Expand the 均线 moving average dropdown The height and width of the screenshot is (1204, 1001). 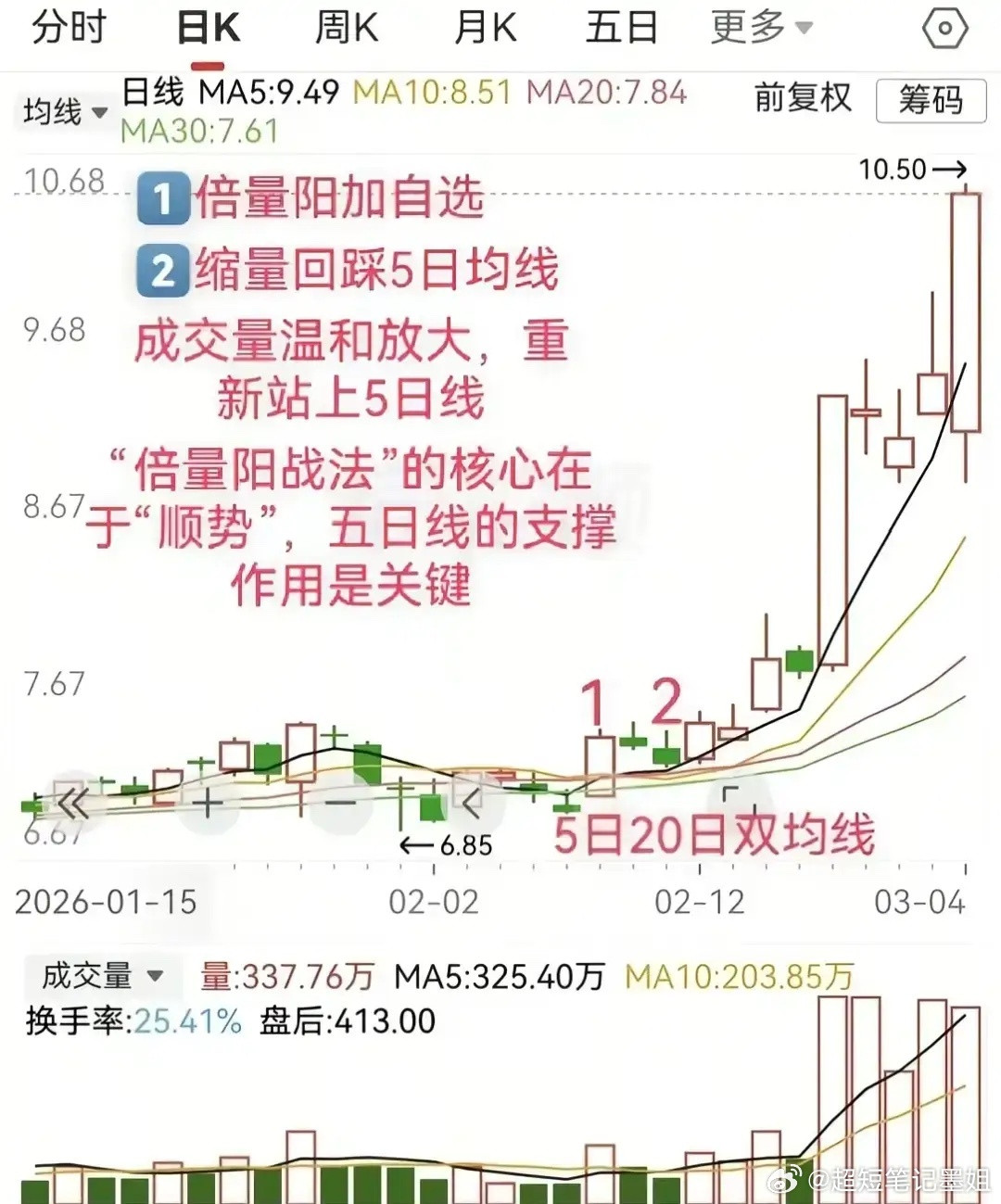(62, 111)
